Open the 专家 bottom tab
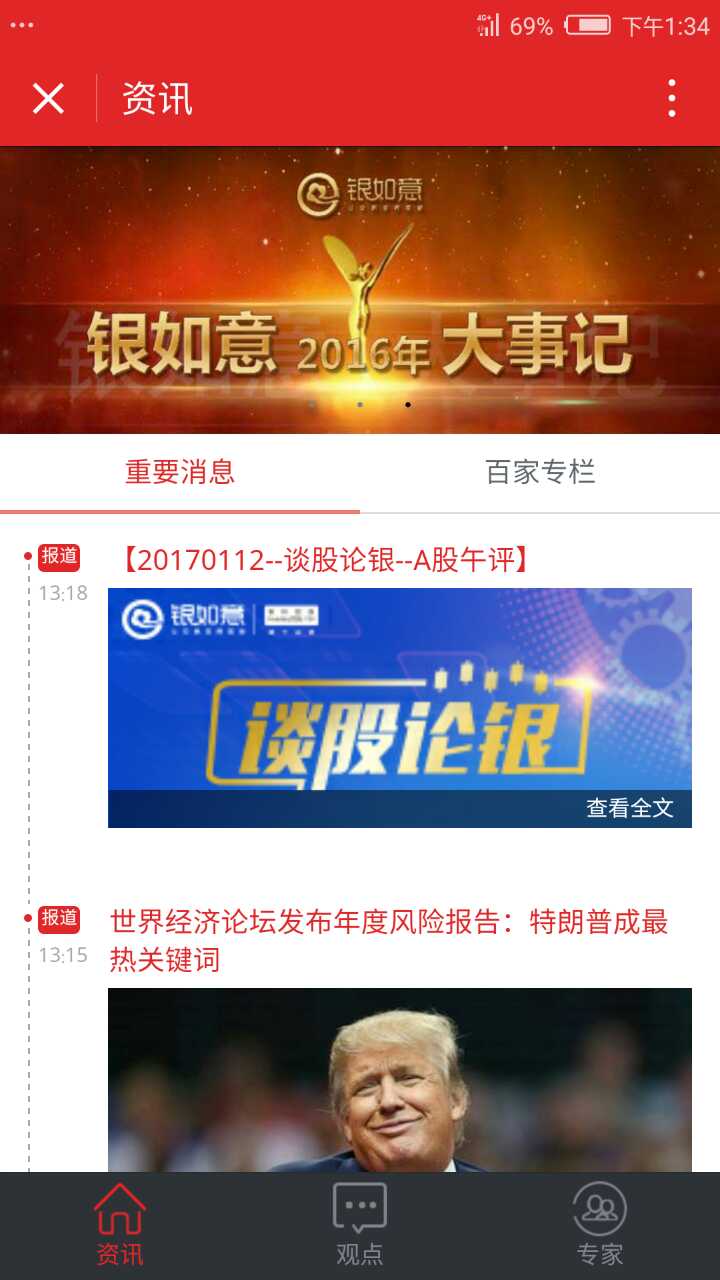The image size is (720, 1280). [x=600, y=1226]
